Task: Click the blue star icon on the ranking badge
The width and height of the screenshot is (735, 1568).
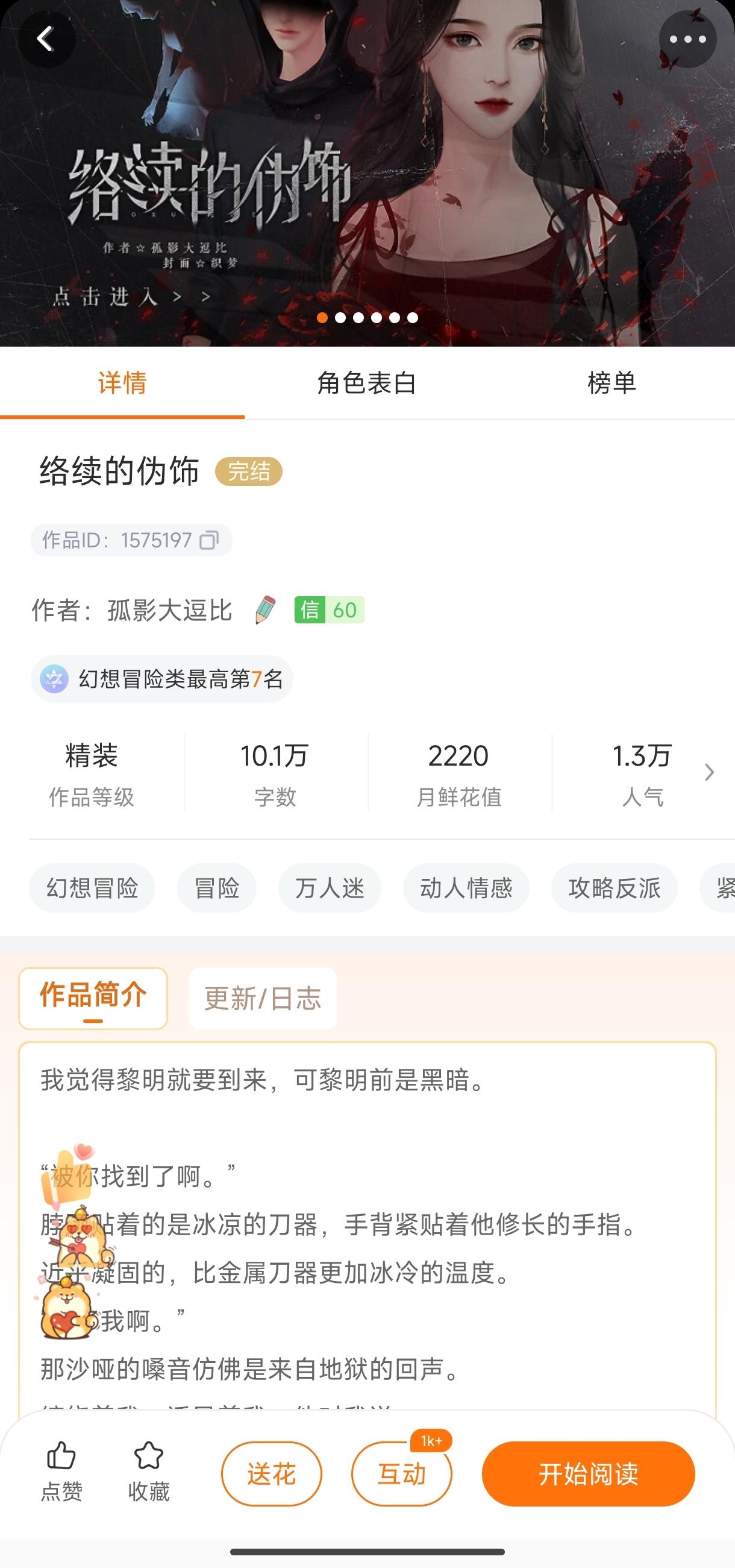Action: point(55,679)
